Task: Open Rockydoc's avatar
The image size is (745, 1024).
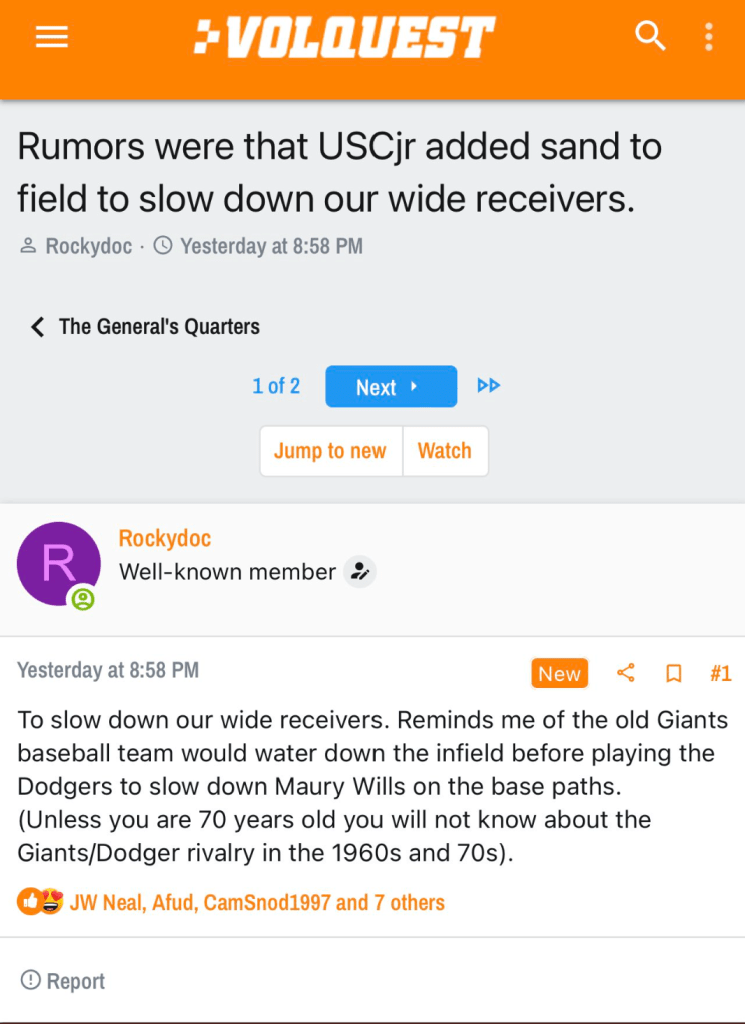Action: pyautogui.click(x=58, y=563)
